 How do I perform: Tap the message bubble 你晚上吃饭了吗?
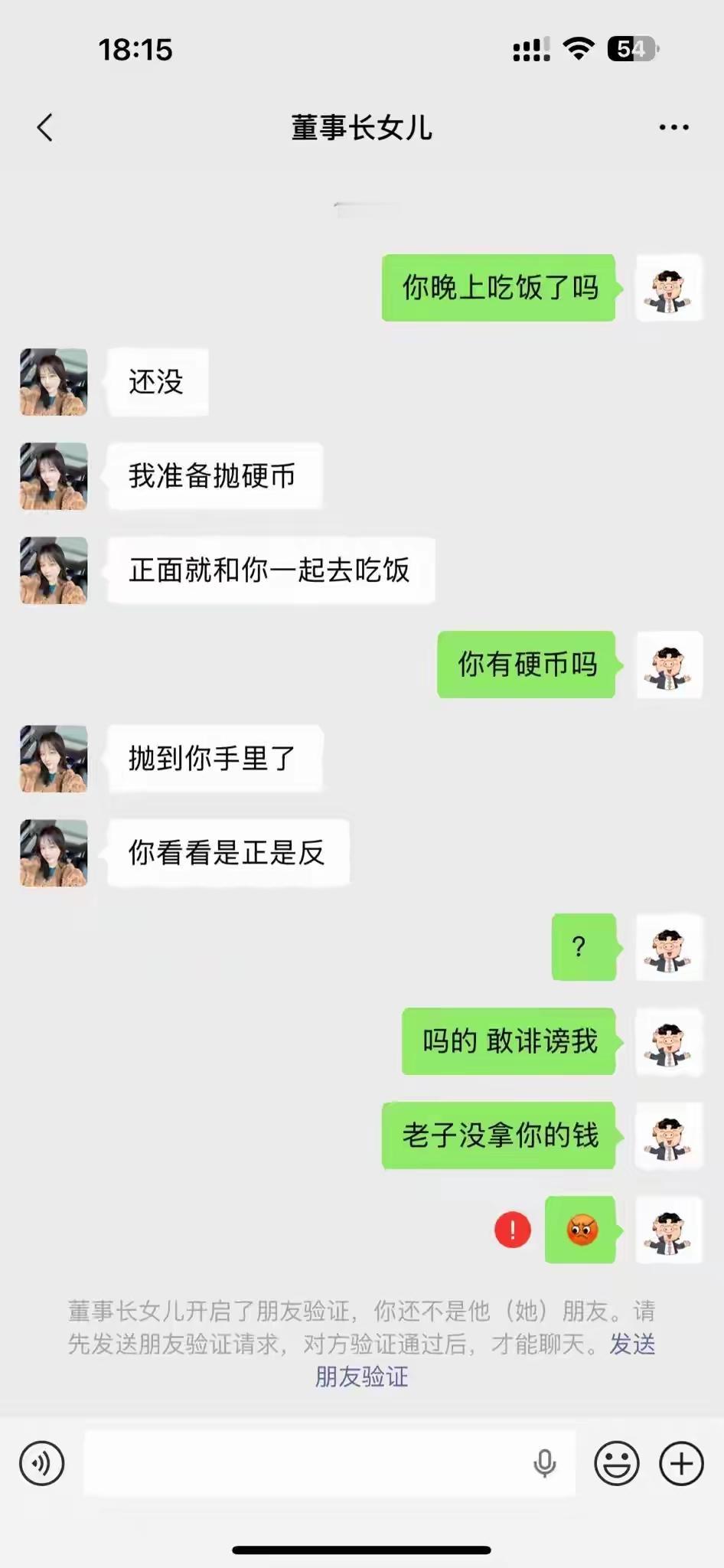[x=497, y=287]
